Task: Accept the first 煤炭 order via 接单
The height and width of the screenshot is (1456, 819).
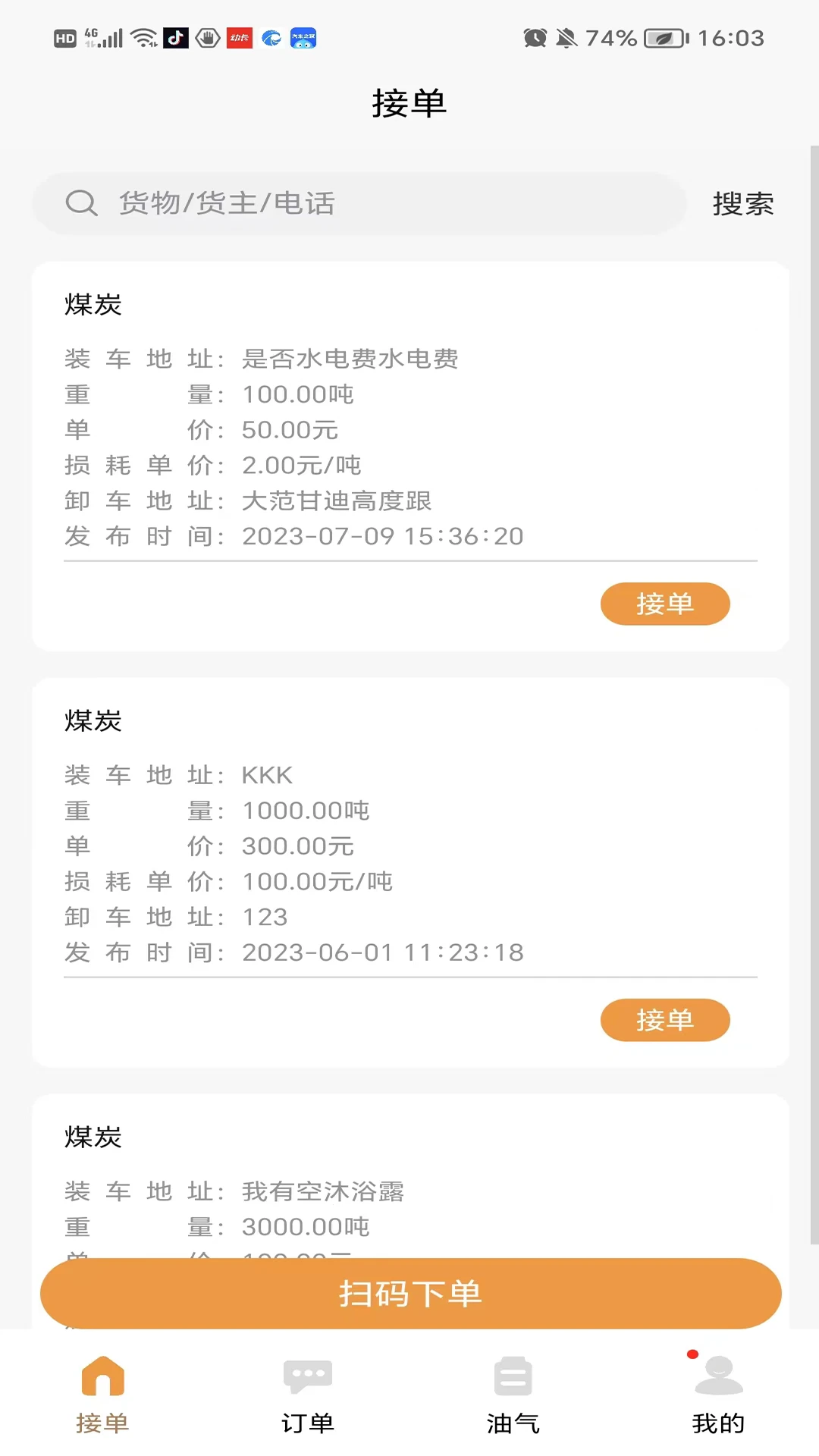Action: click(x=665, y=604)
